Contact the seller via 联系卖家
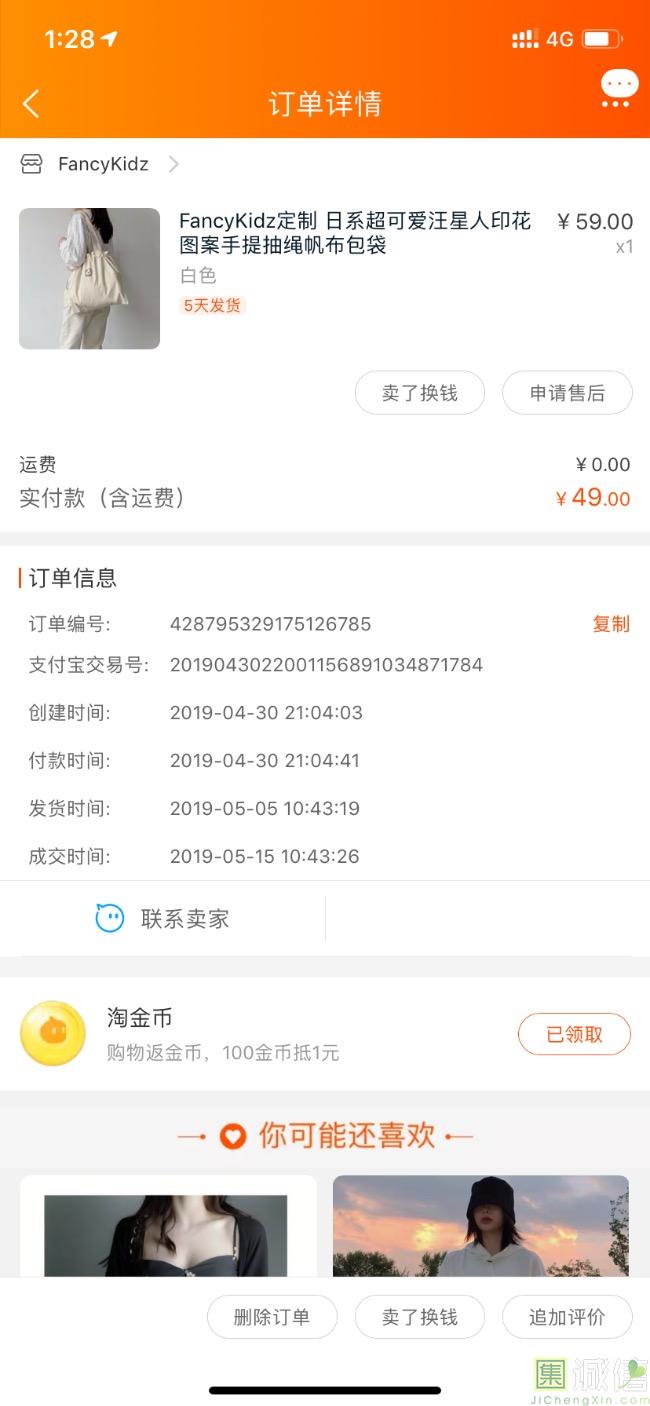 pyautogui.click(x=163, y=918)
